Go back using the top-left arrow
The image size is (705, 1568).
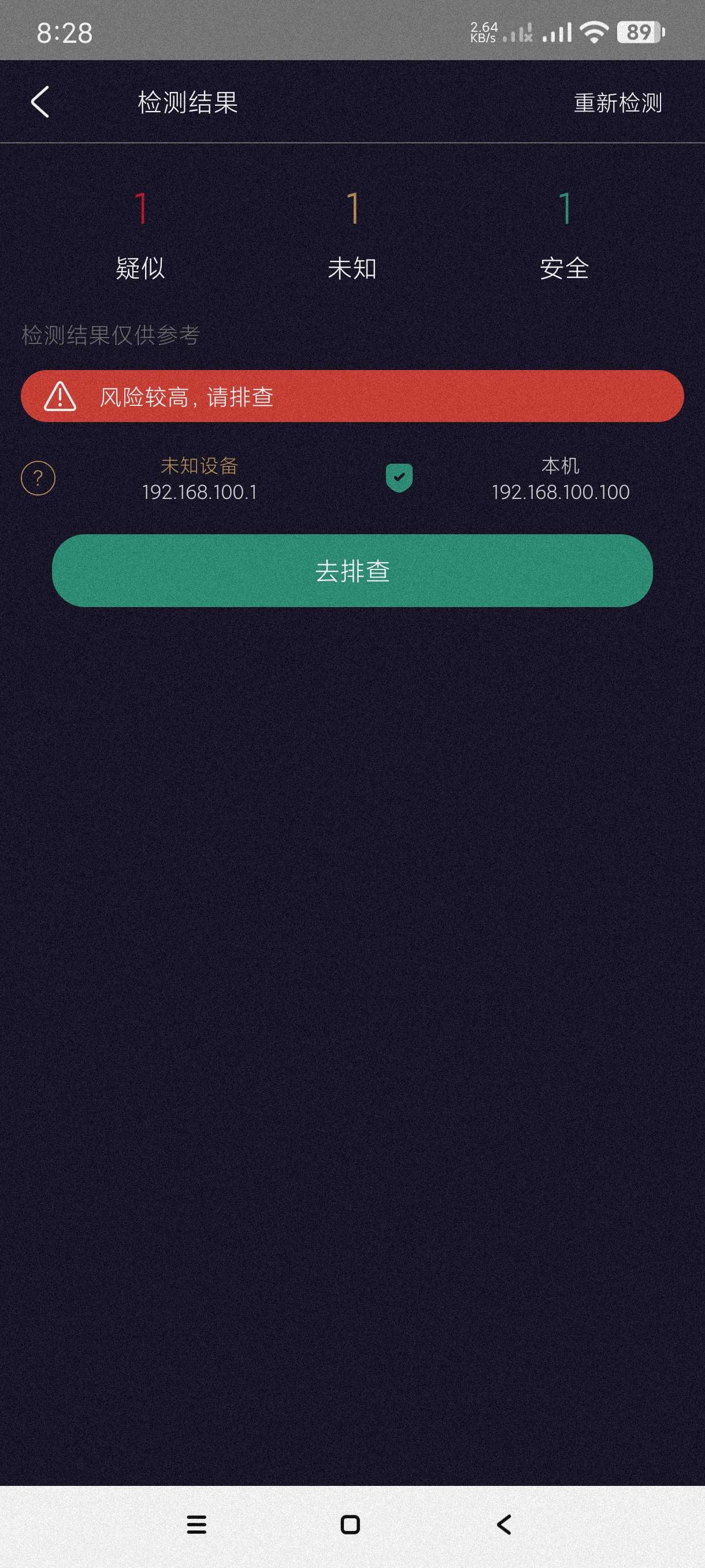pos(40,102)
